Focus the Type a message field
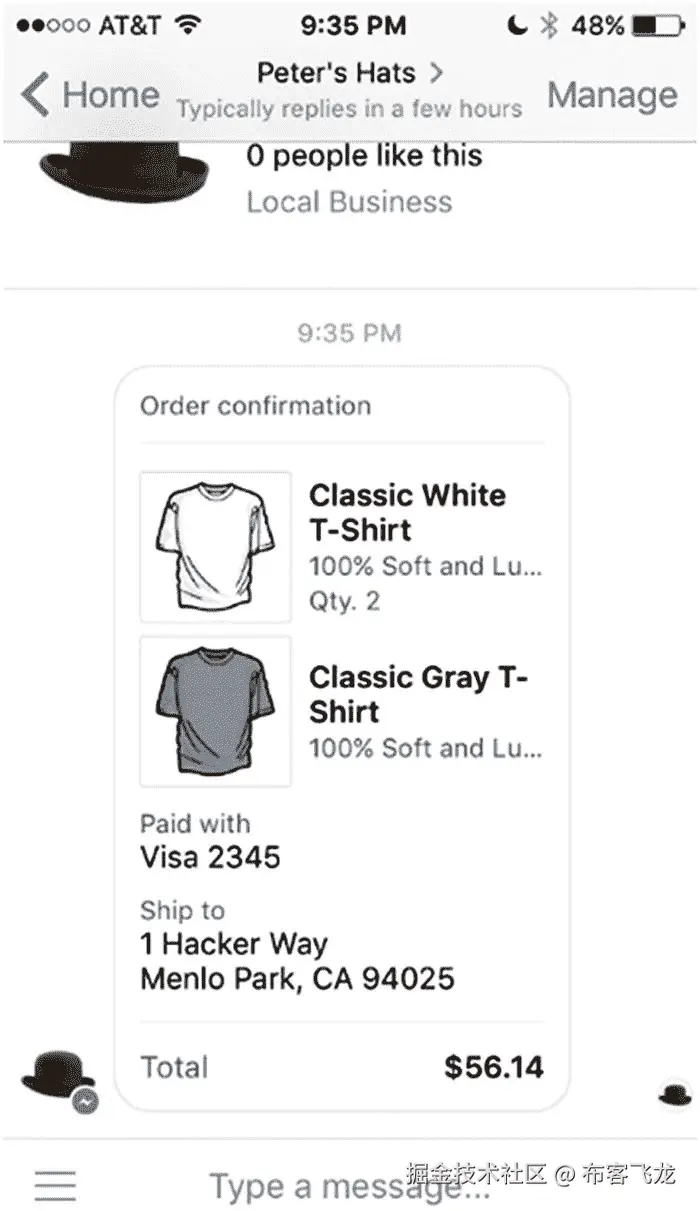This screenshot has width=700, height=1211. coord(350,1187)
